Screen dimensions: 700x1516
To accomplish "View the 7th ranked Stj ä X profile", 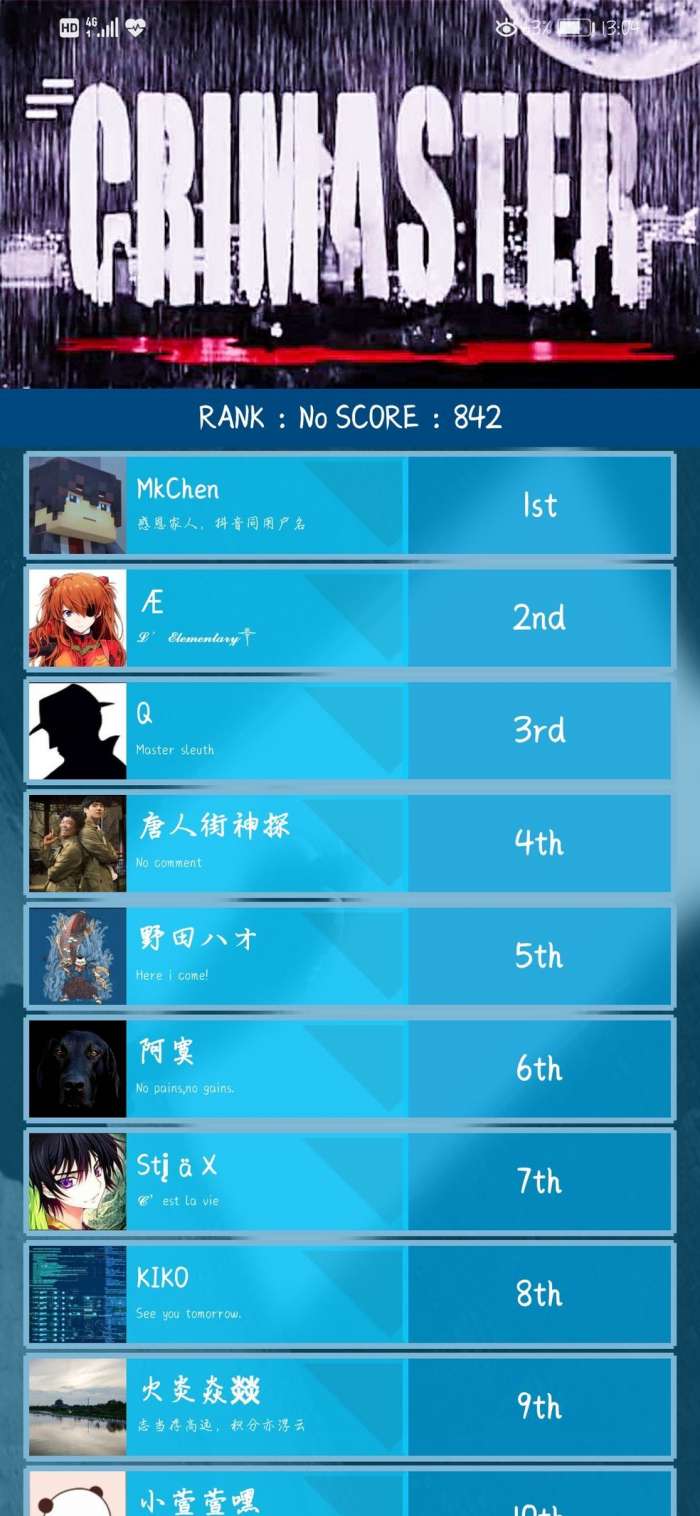I will click(350, 1181).
